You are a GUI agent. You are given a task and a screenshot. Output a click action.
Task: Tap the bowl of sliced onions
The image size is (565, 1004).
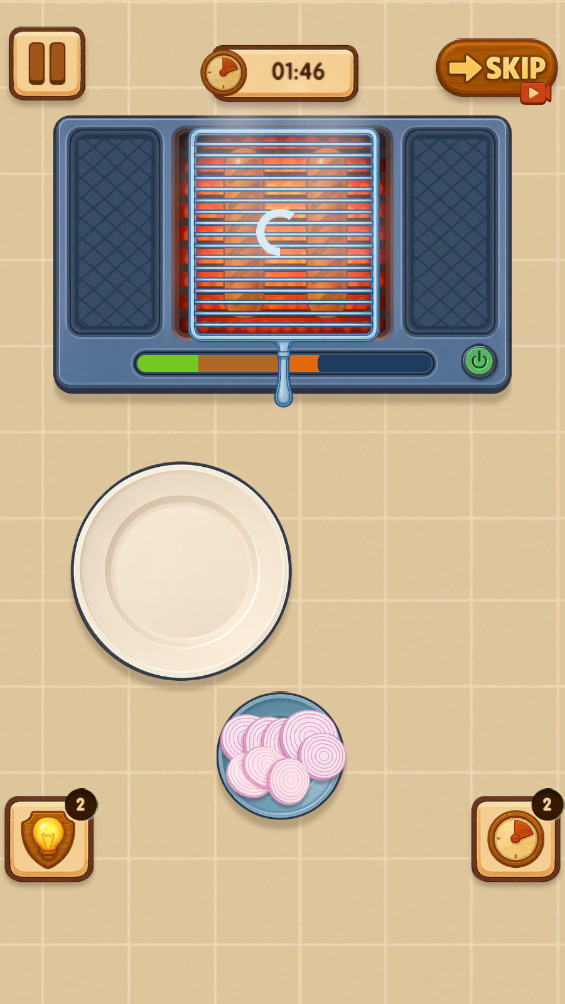281,756
